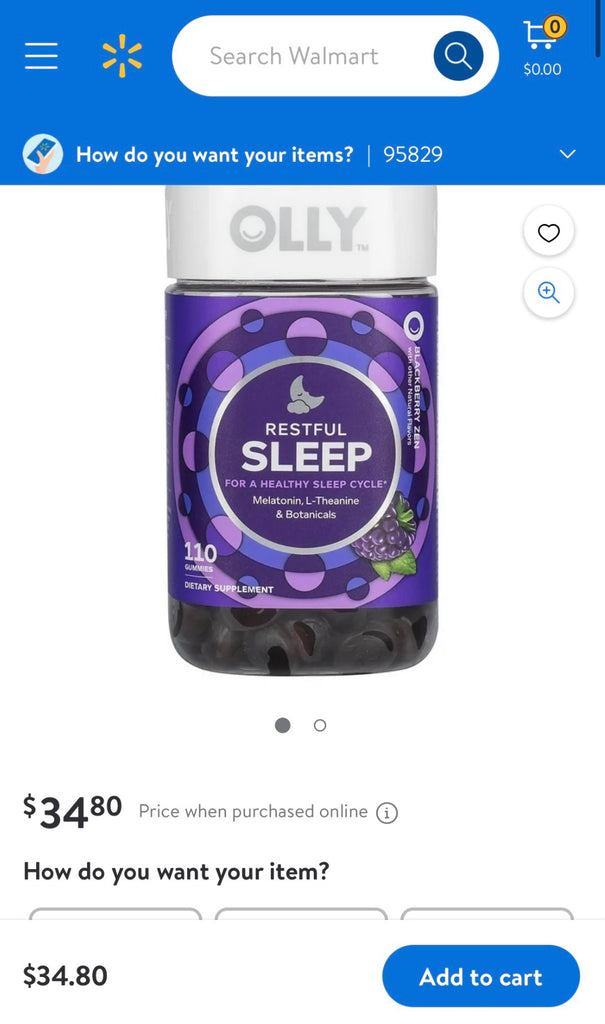Viewport: 605px width, 1024px height.
Task: Go to Walmart home via spark logo
Action: click(122, 56)
